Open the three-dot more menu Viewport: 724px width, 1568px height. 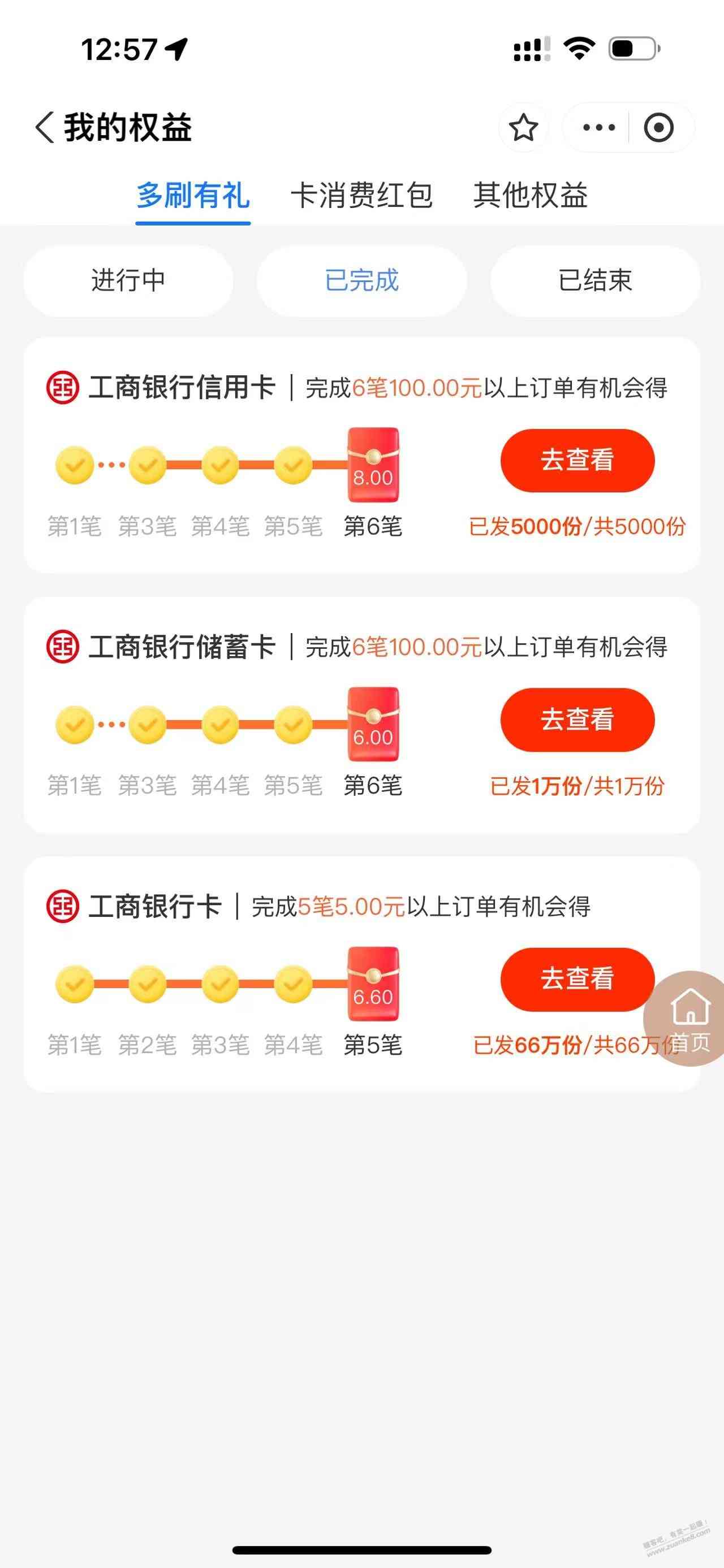(598, 128)
